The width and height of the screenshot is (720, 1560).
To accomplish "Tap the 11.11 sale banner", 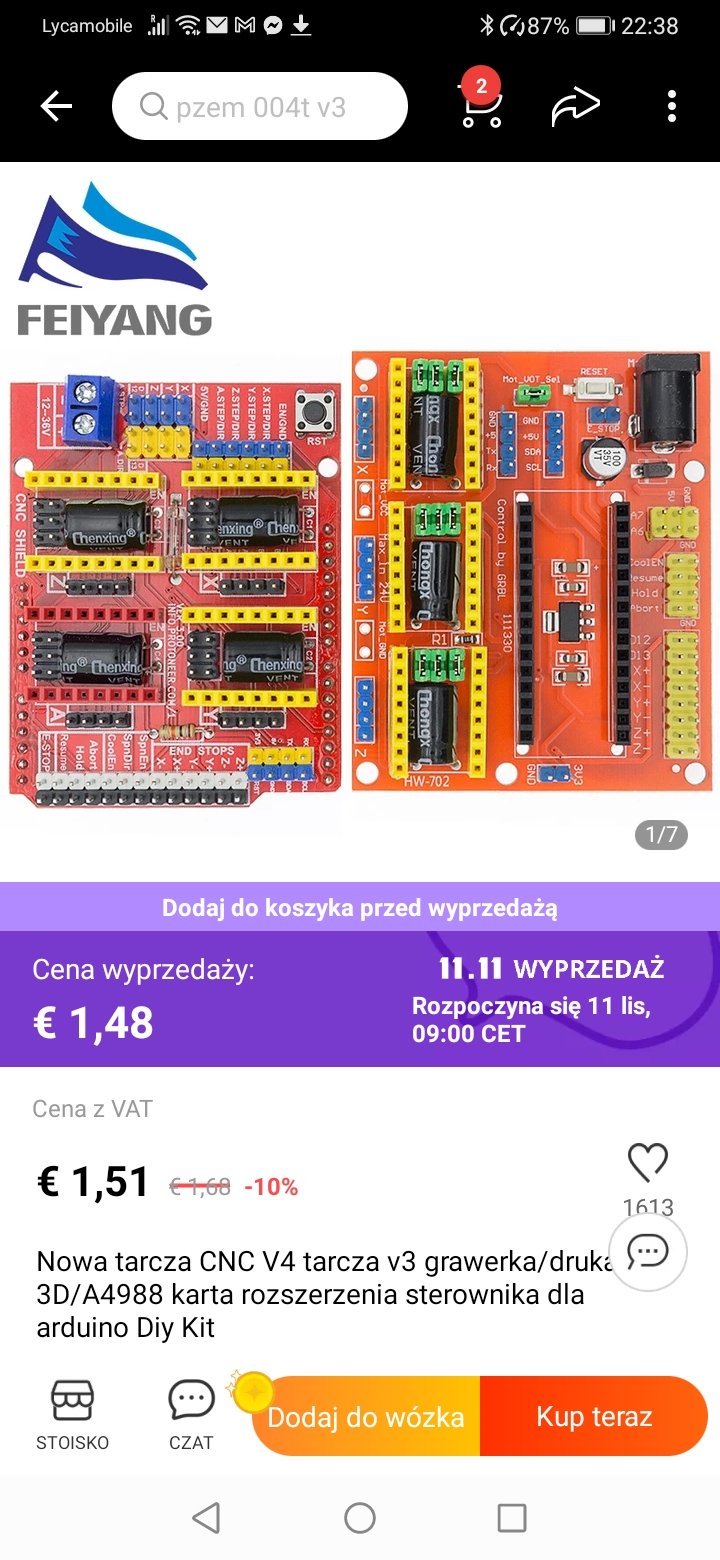I will coord(360,999).
